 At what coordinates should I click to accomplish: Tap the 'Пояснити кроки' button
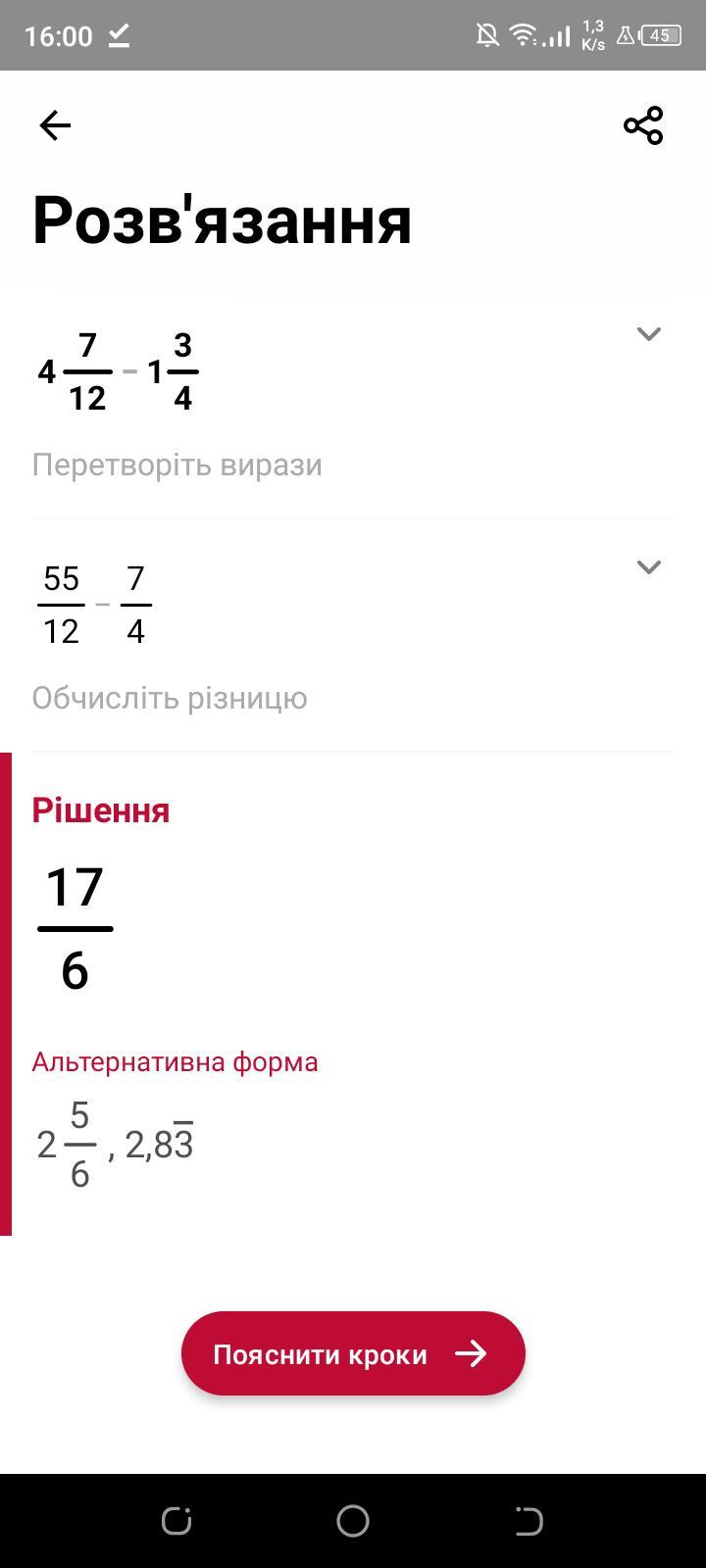tap(353, 1353)
